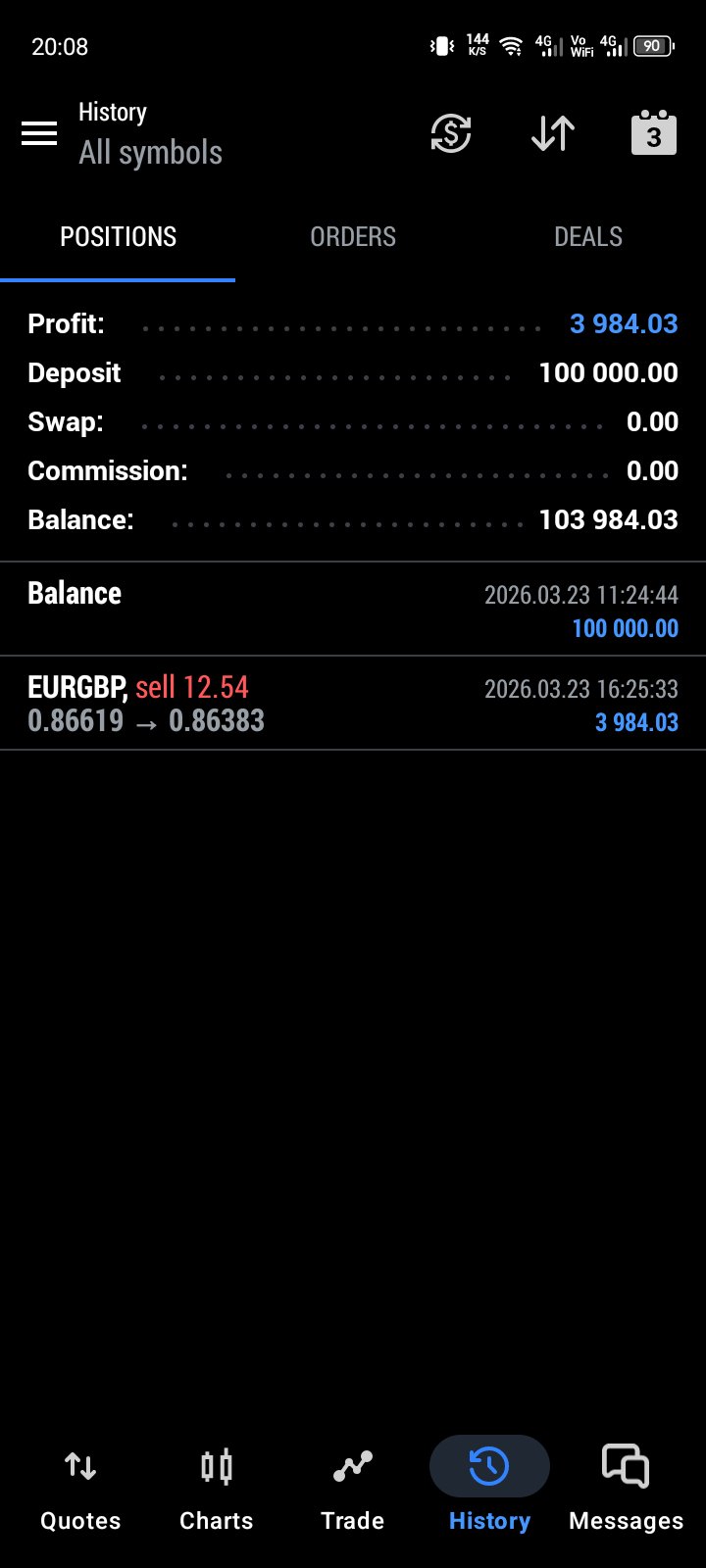This screenshot has height=1568, width=706.
Task: Select the Positions tab
Action: pos(118,237)
